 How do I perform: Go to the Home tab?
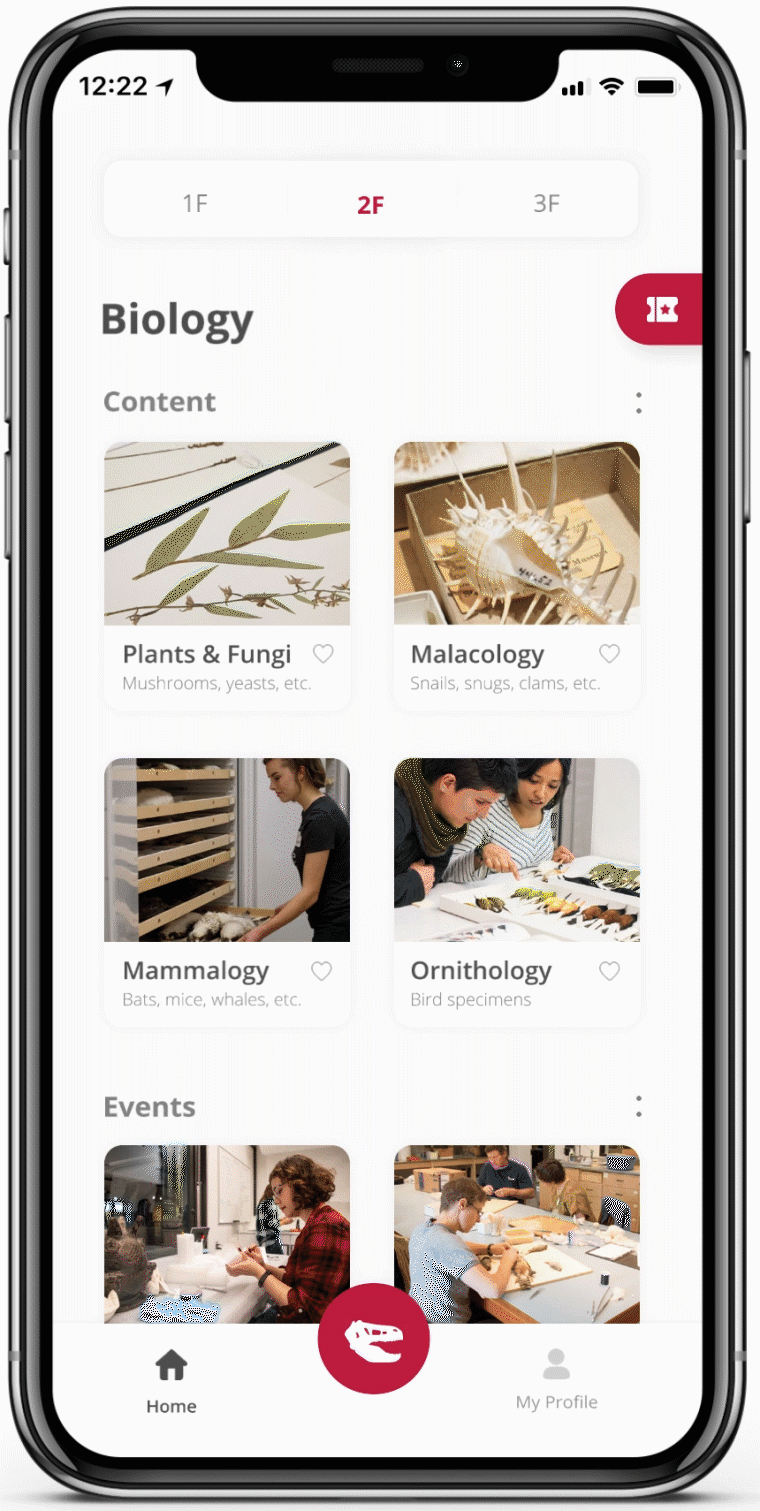coord(171,1381)
